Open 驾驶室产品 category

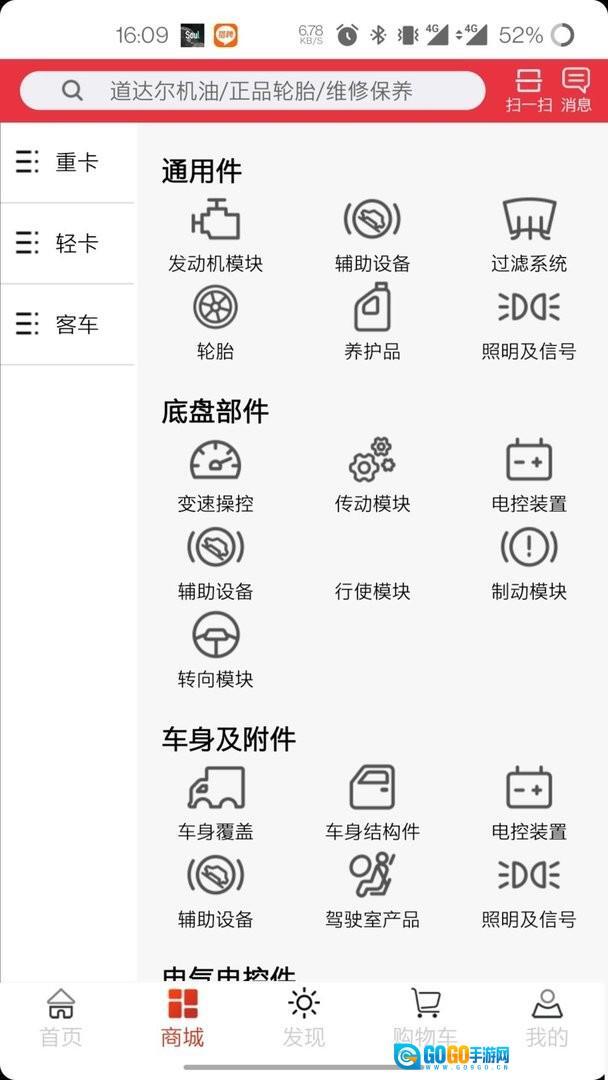click(372, 890)
